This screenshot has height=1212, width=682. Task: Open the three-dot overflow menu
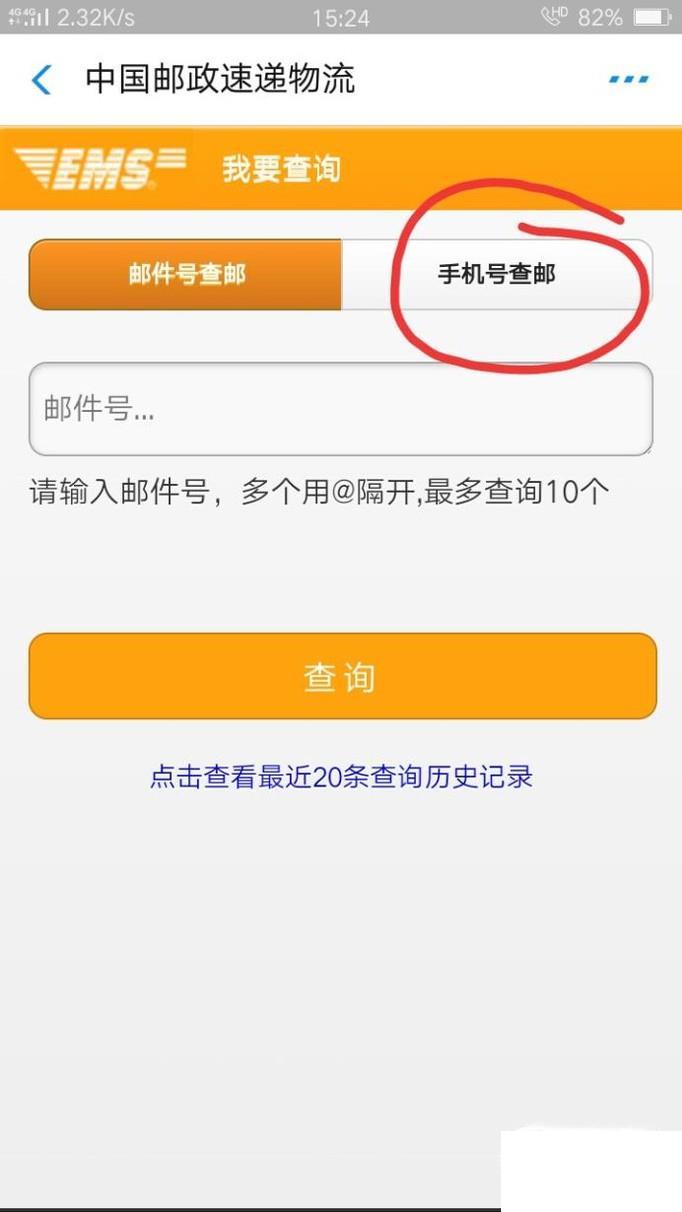pyautogui.click(x=628, y=79)
